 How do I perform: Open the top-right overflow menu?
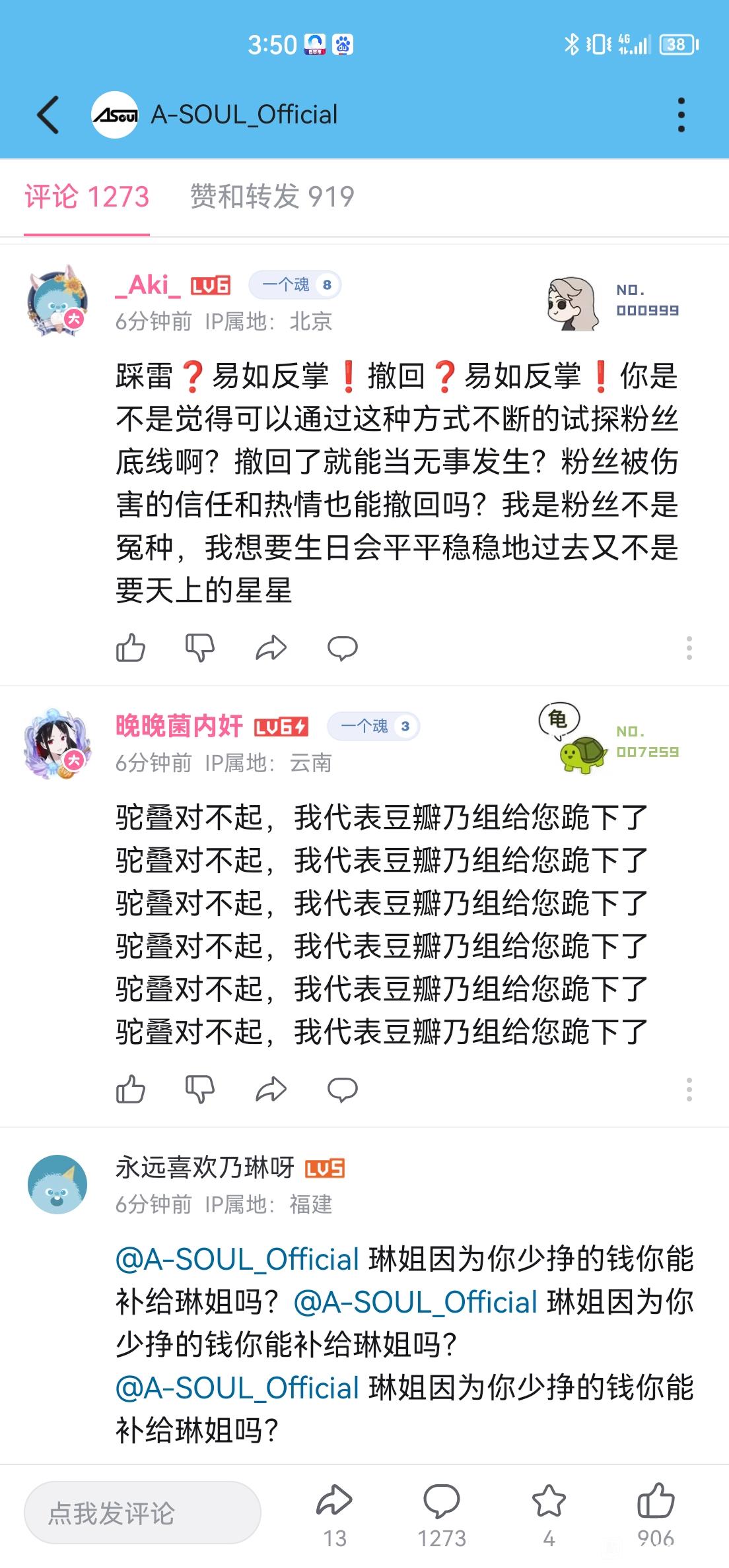681,115
